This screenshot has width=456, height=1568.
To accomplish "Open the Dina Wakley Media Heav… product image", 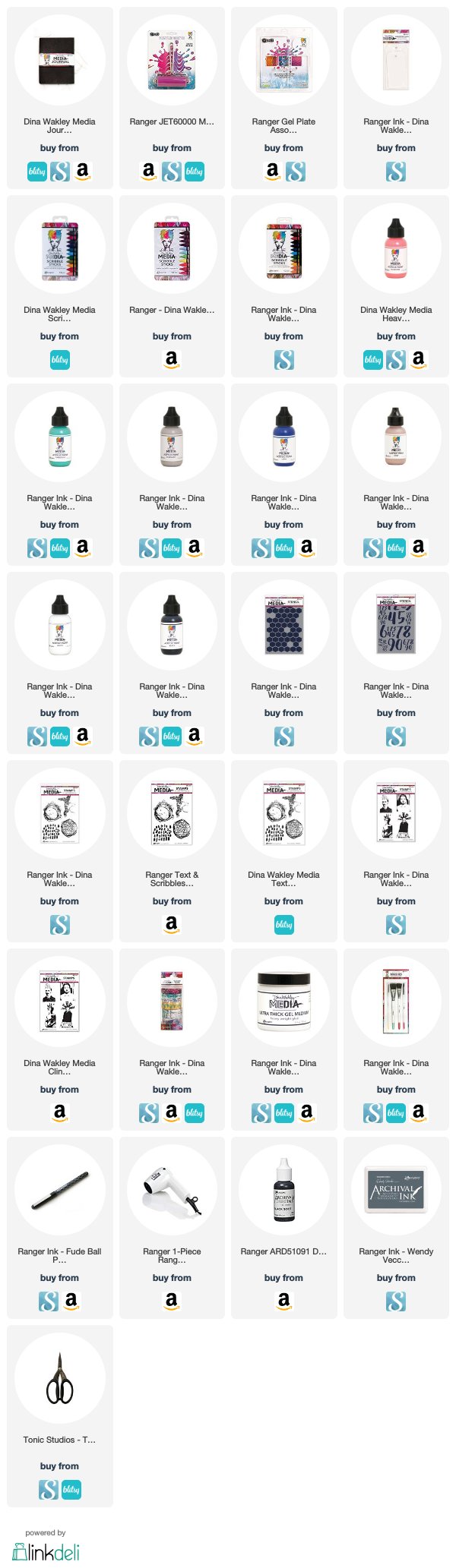I will click(x=396, y=248).
